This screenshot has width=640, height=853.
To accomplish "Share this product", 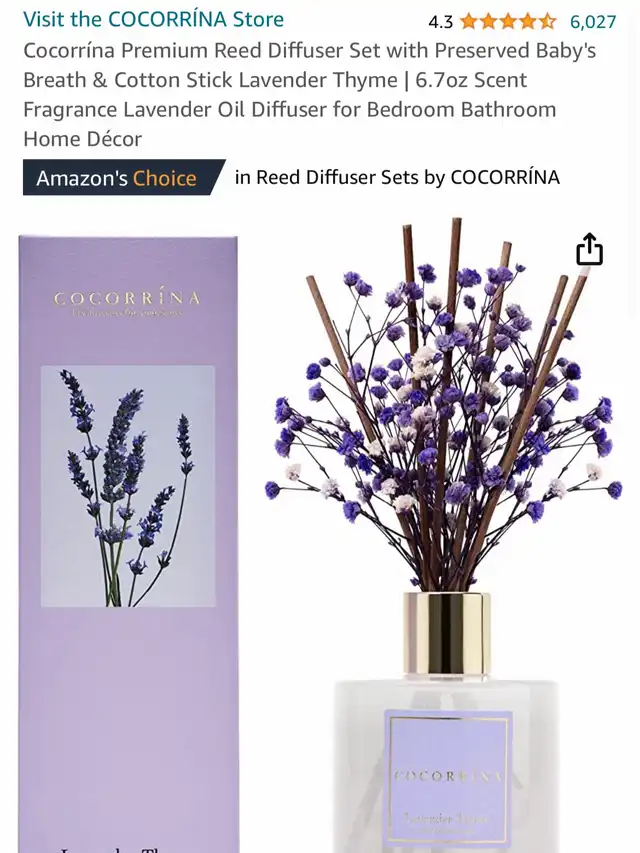I will click(589, 250).
